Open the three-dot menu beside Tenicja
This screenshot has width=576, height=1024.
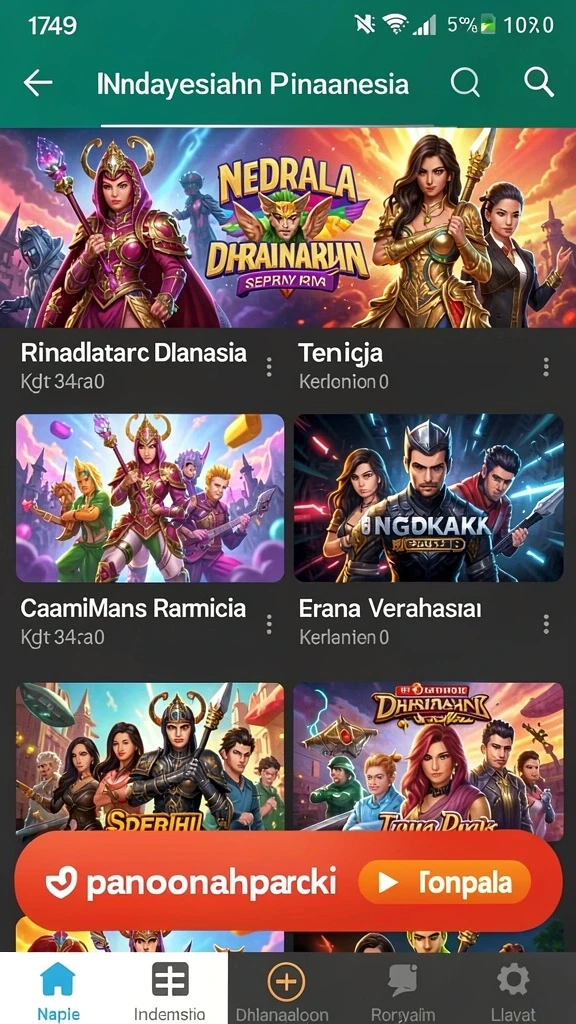point(546,367)
